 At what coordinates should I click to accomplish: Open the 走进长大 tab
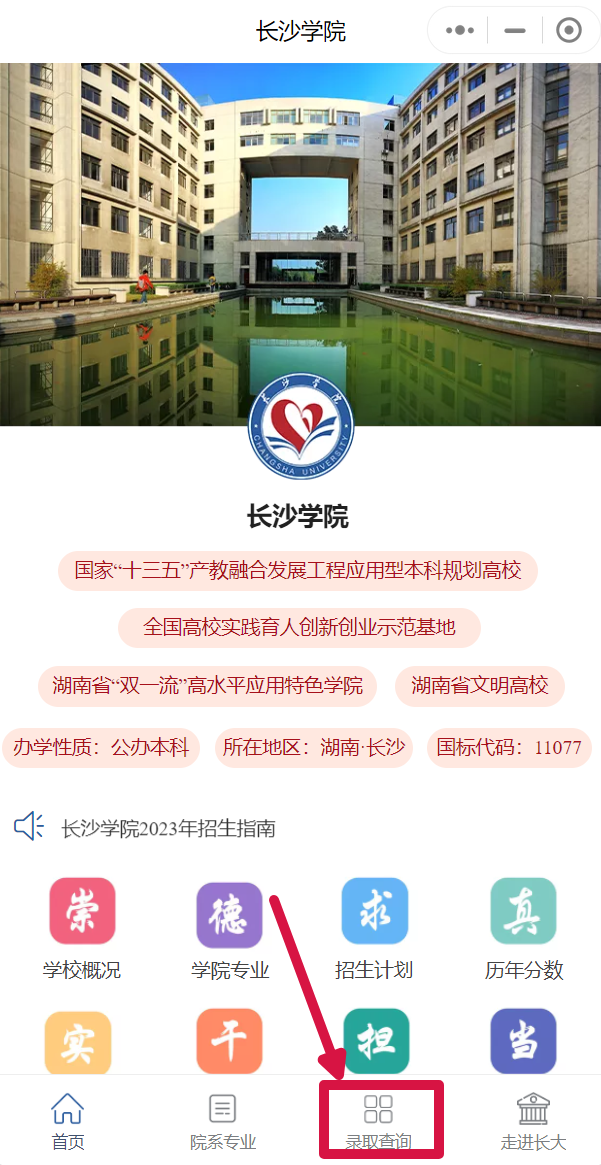pos(533,1121)
